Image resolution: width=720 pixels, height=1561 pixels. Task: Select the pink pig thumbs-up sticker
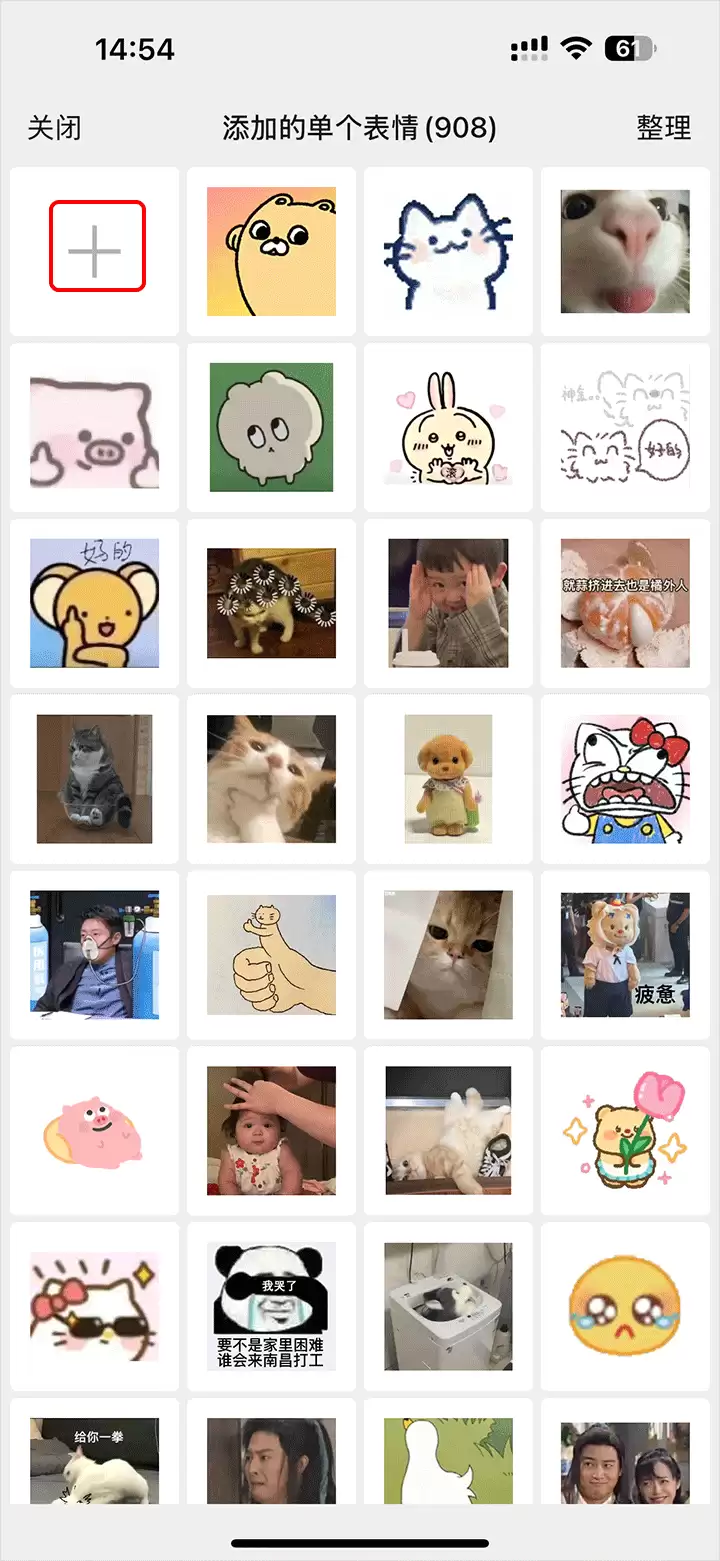(94, 428)
